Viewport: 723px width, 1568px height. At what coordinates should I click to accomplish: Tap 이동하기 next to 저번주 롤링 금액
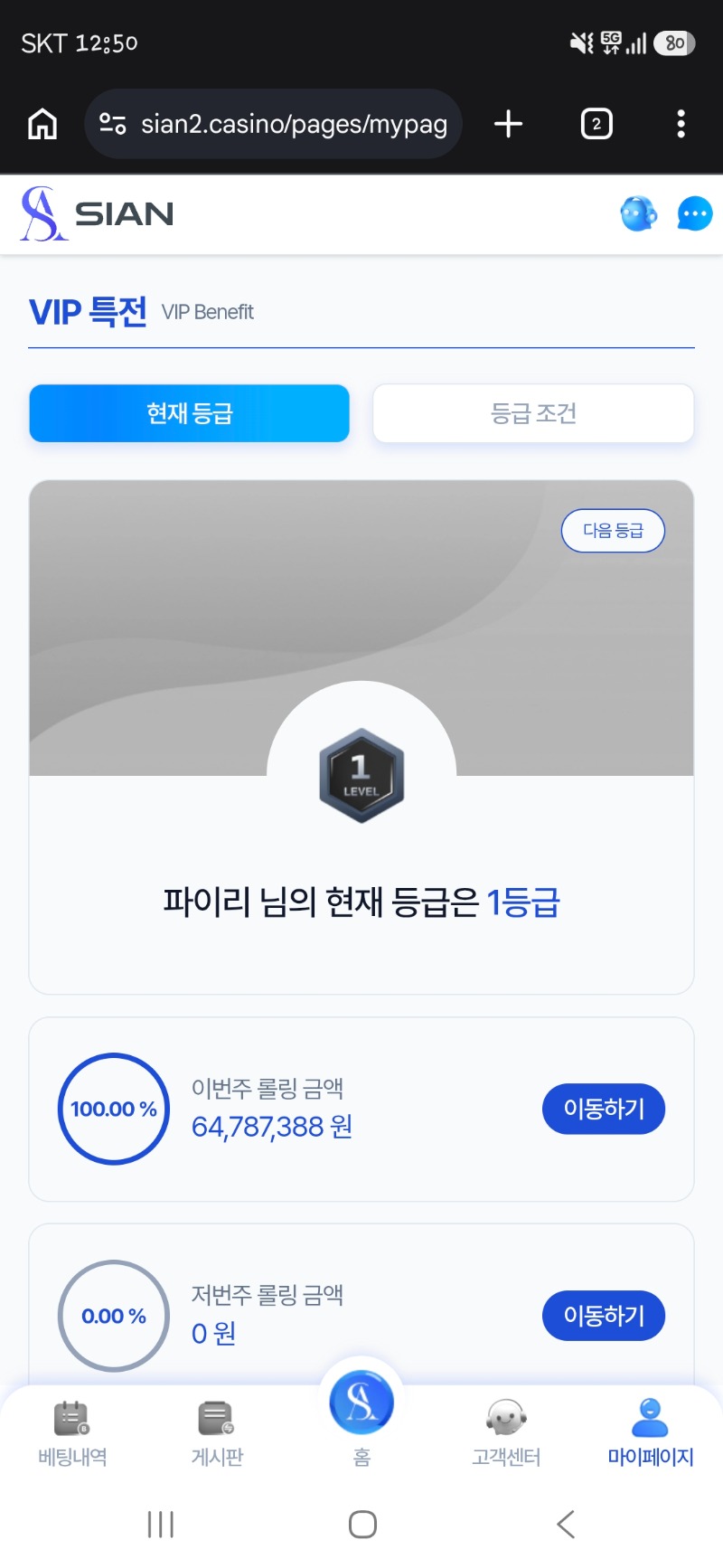pos(604,1316)
